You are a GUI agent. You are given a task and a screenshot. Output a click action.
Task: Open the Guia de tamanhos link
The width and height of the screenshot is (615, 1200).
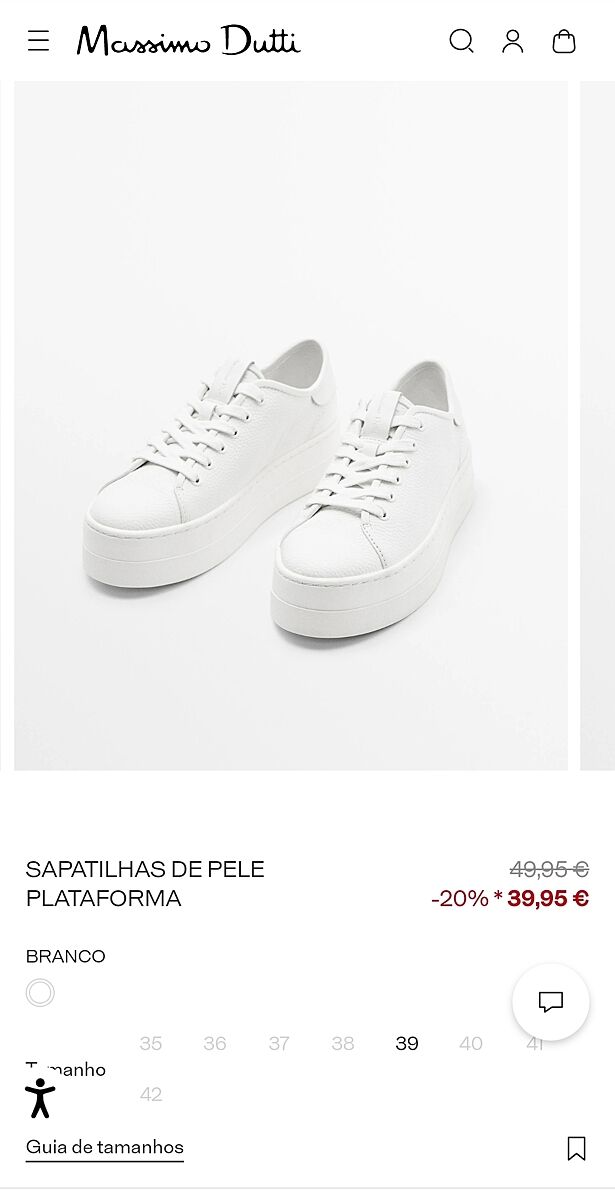pos(105,1147)
